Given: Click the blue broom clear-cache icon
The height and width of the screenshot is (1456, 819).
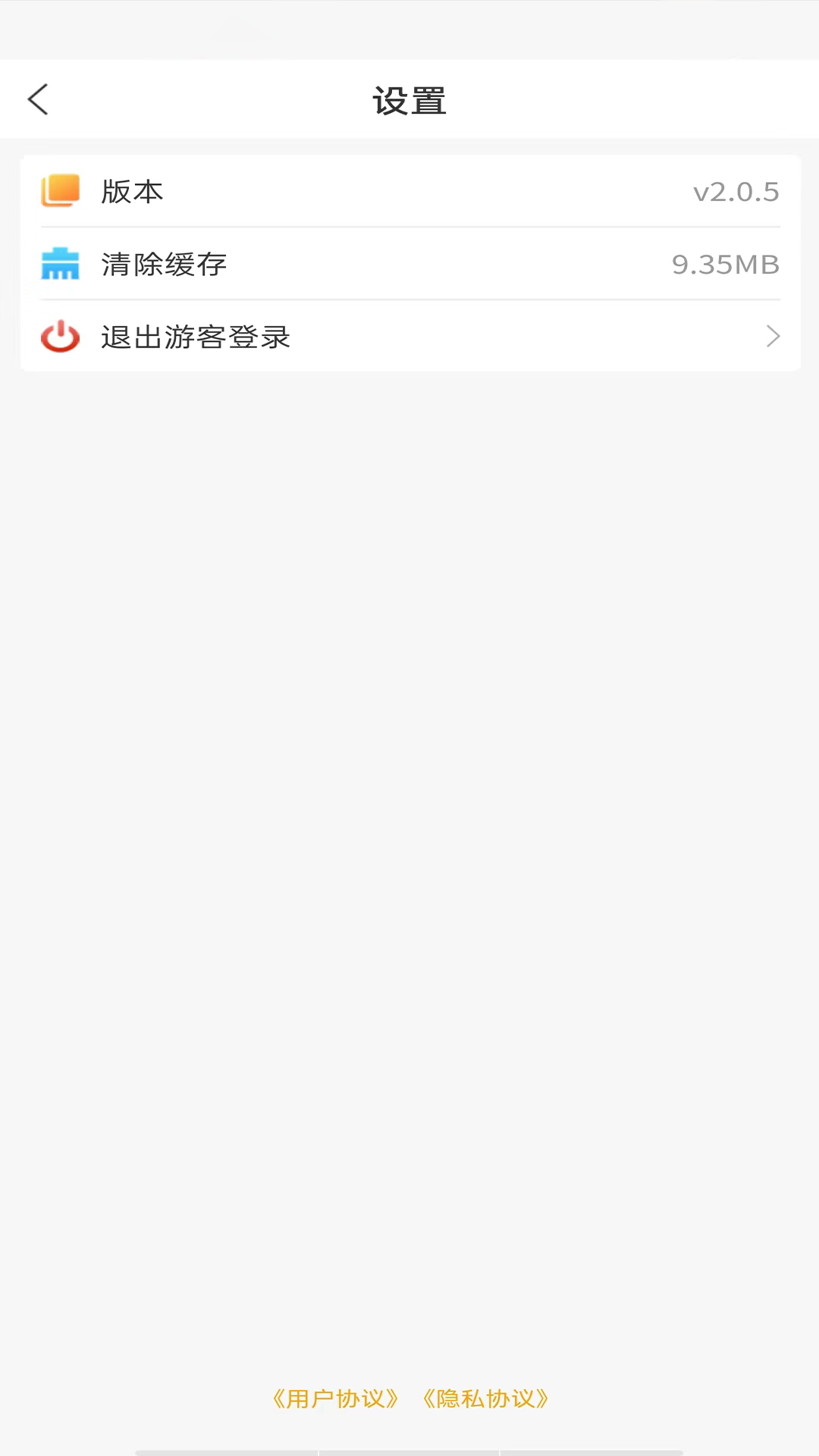Looking at the screenshot, I should (61, 264).
